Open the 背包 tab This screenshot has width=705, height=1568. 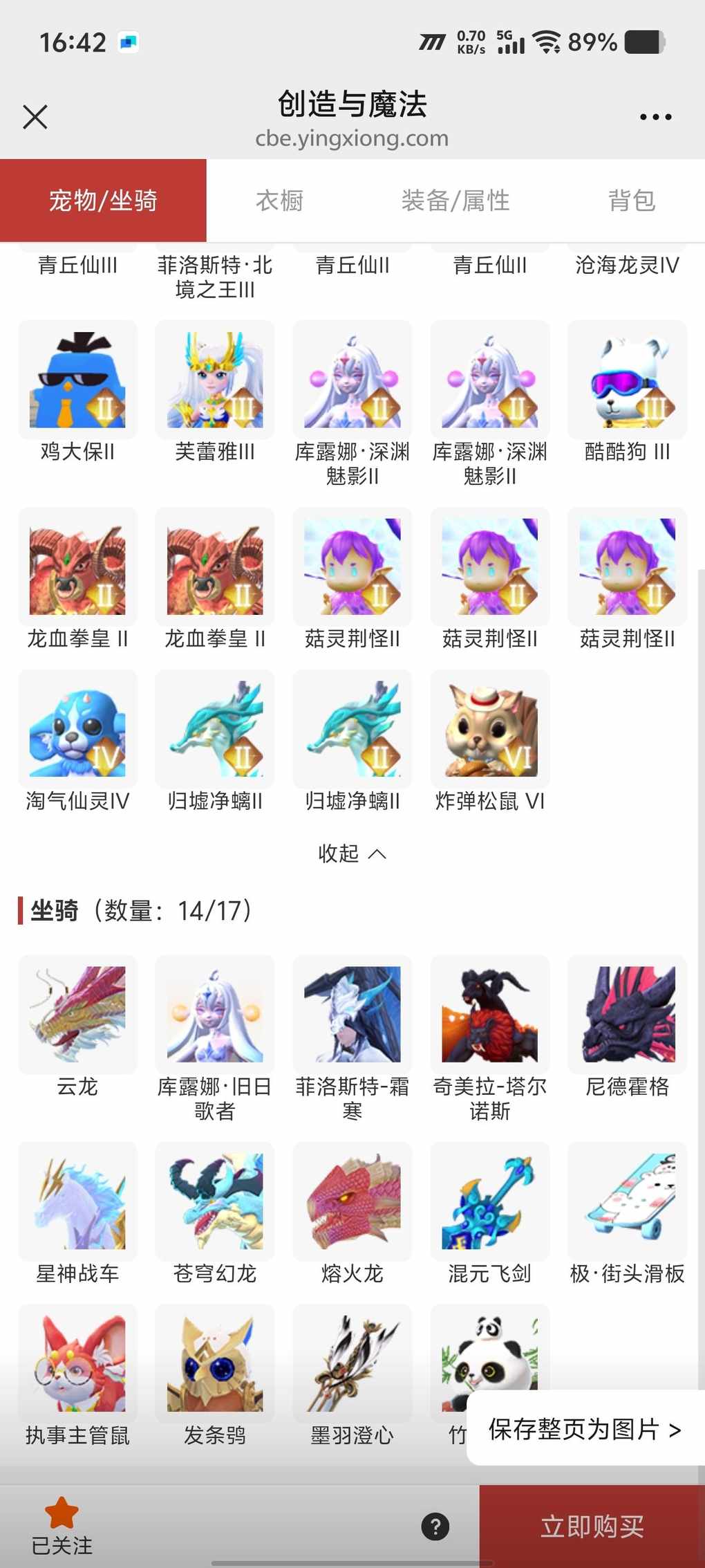tap(631, 201)
